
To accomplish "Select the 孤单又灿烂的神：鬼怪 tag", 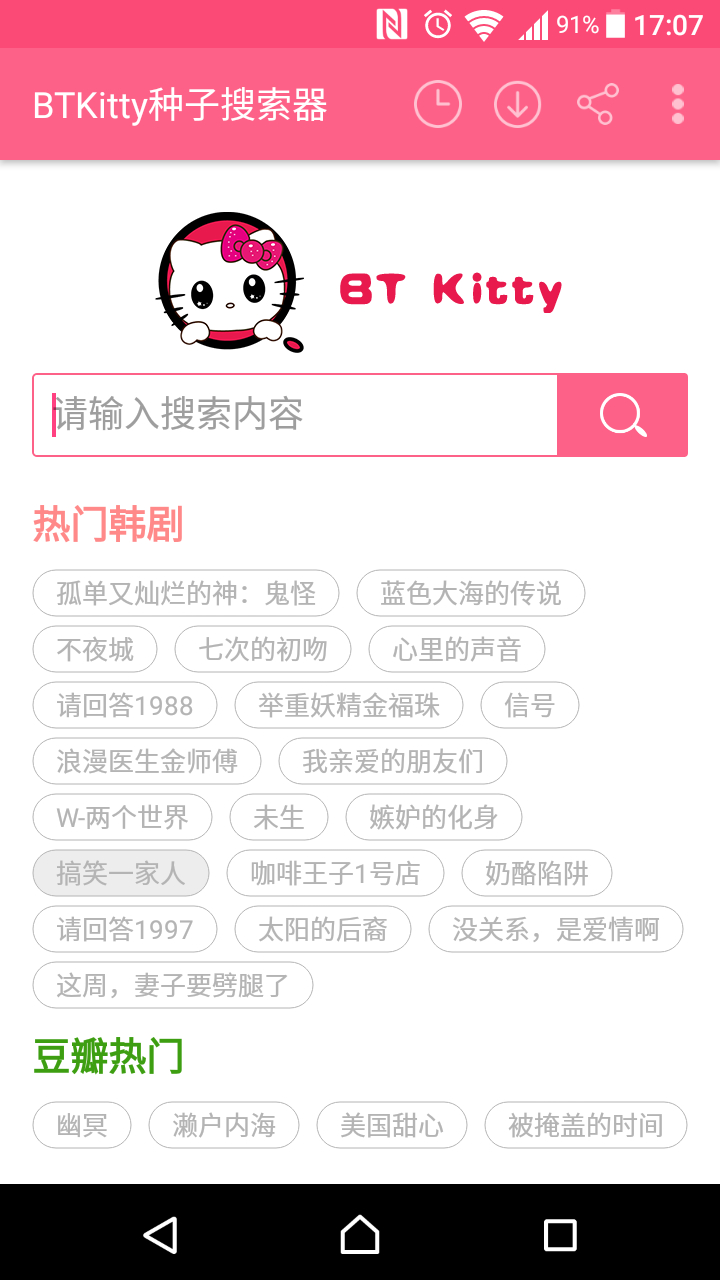I will tap(186, 593).
